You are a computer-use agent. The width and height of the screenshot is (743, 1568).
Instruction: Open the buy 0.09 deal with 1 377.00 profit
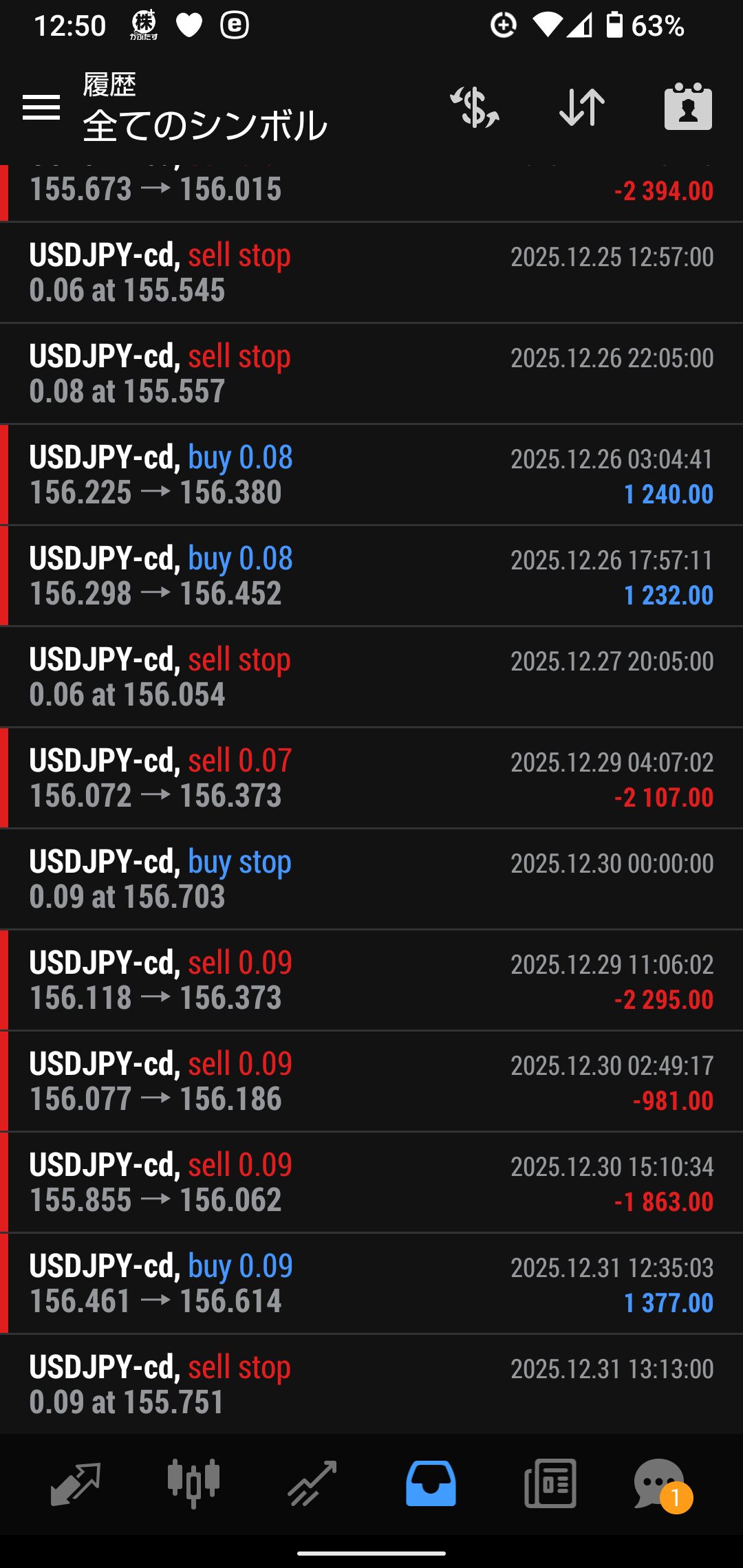pyautogui.click(x=371, y=1284)
